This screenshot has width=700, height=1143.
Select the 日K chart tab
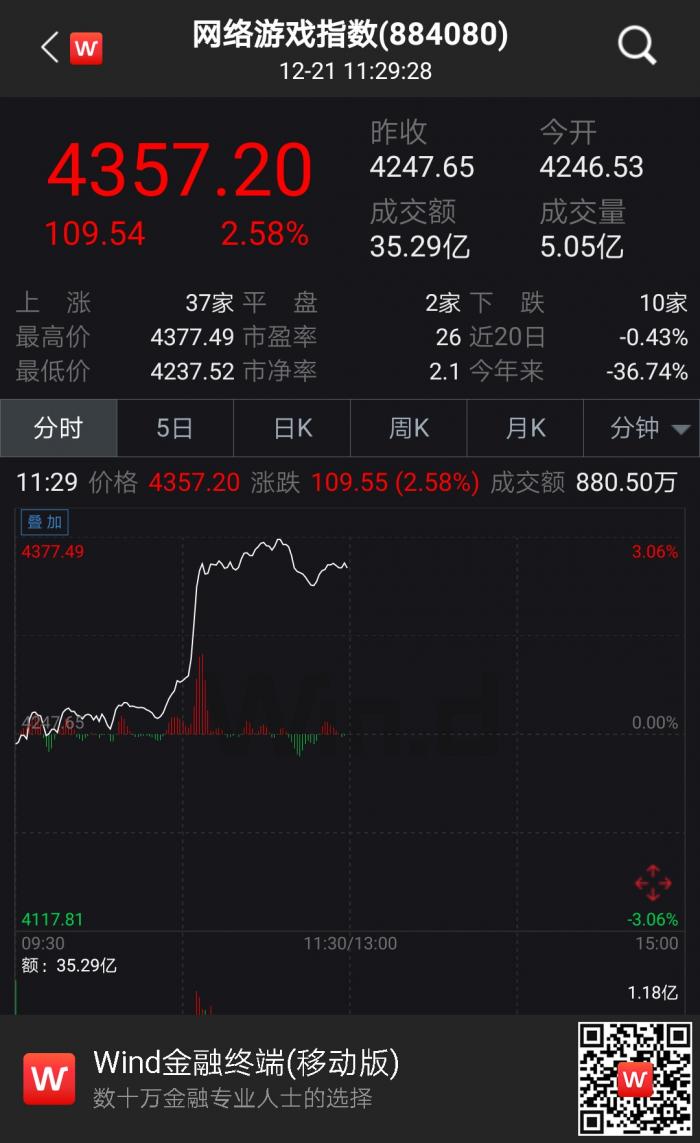click(x=292, y=428)
